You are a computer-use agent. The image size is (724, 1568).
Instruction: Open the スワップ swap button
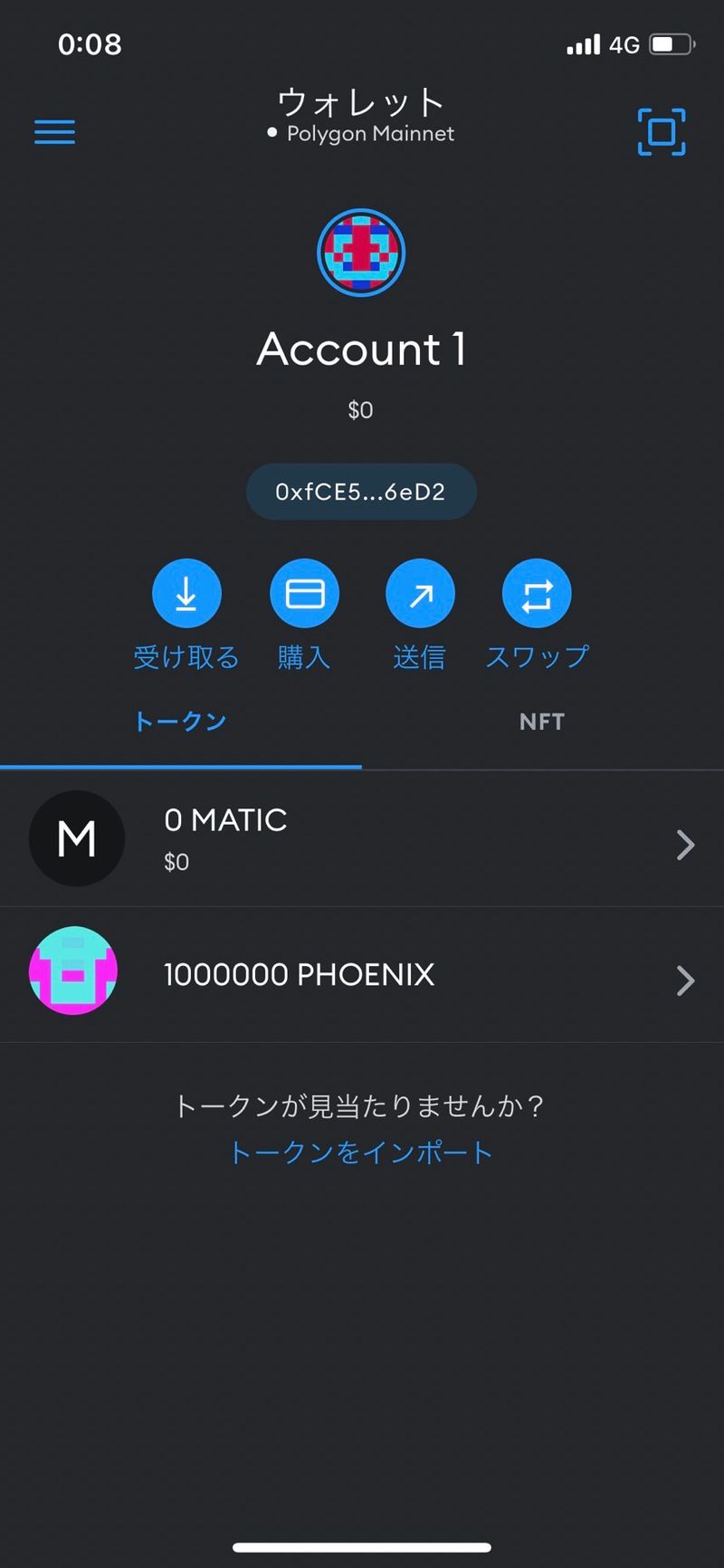click(537, 594)
